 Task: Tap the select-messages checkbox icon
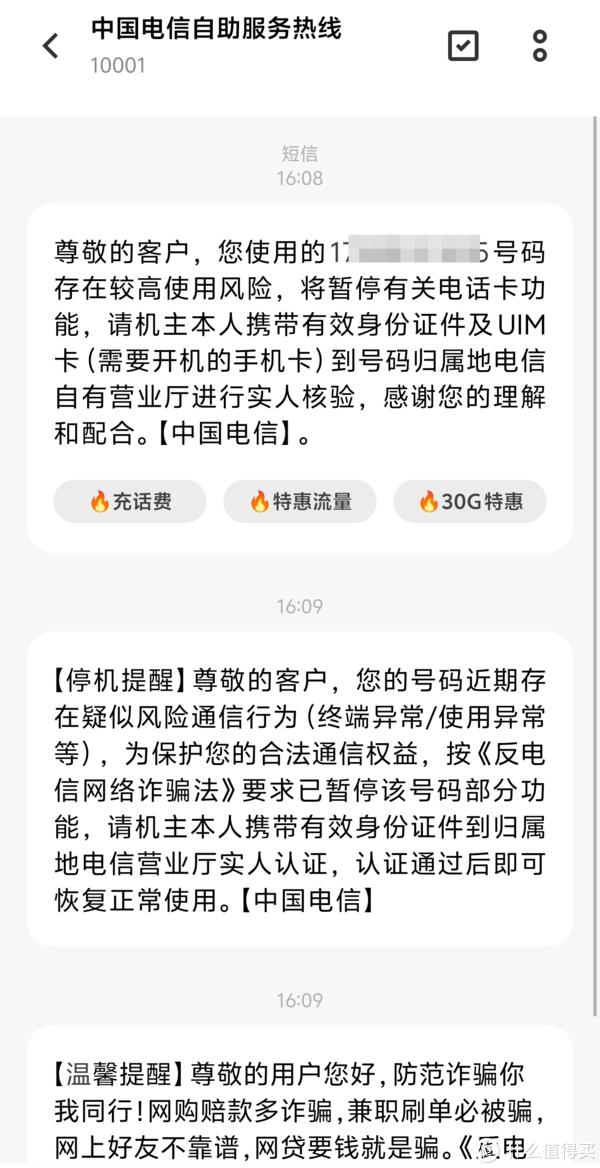(463, 46)
